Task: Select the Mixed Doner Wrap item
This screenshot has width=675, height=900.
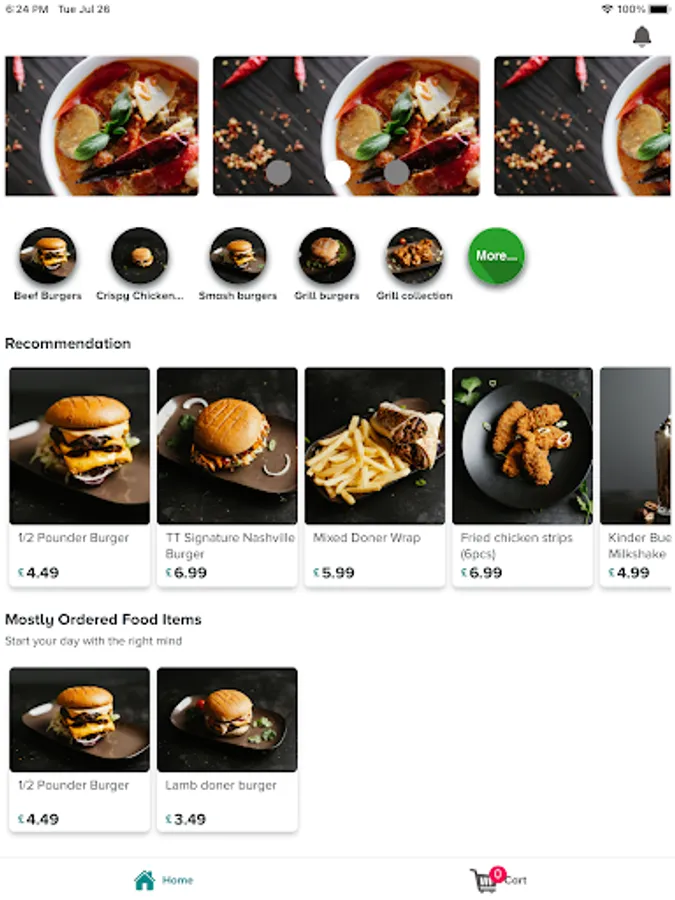Action: [x=375, y=476]
